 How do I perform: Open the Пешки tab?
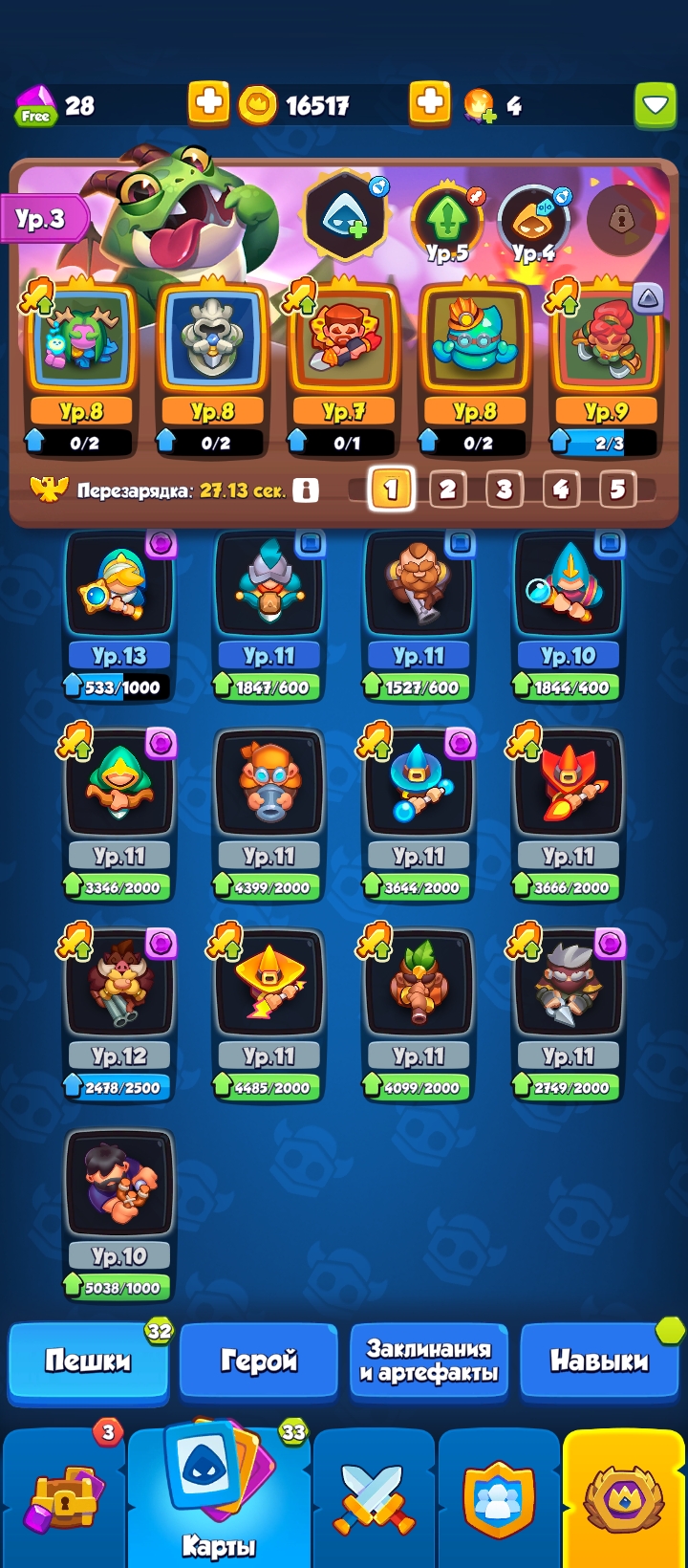point(88,1361)
